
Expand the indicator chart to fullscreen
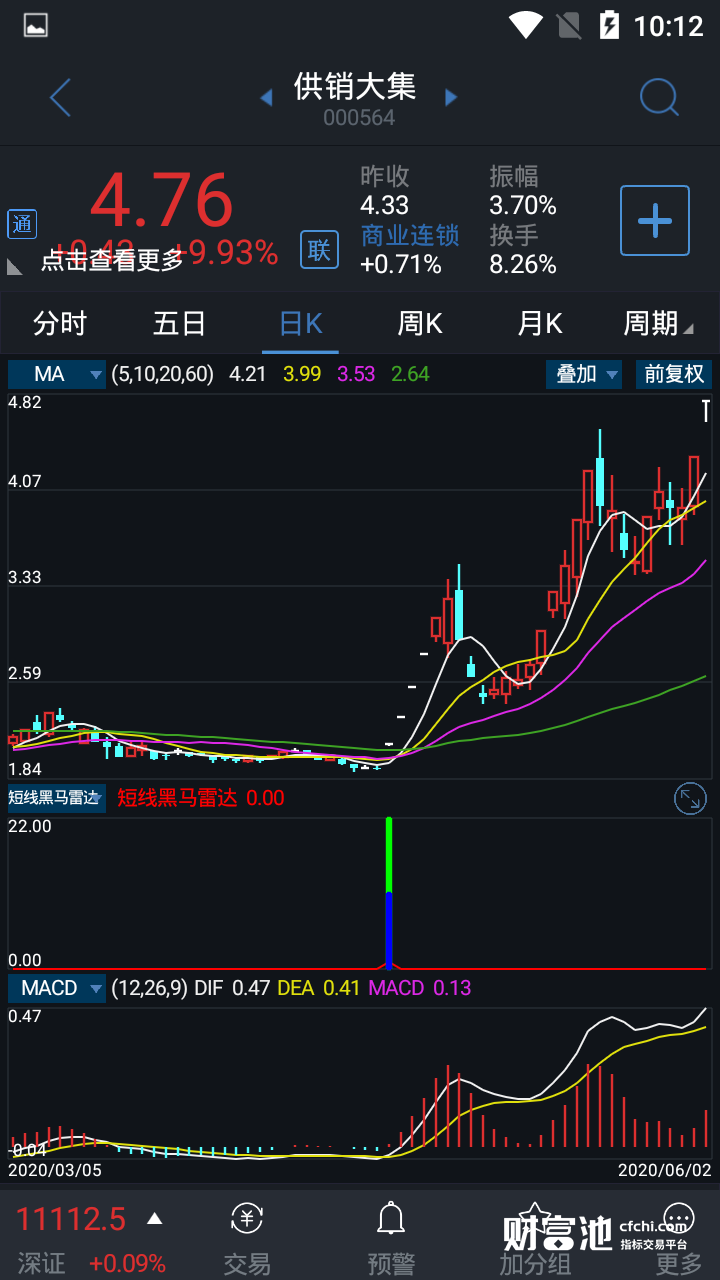point(690,798)
